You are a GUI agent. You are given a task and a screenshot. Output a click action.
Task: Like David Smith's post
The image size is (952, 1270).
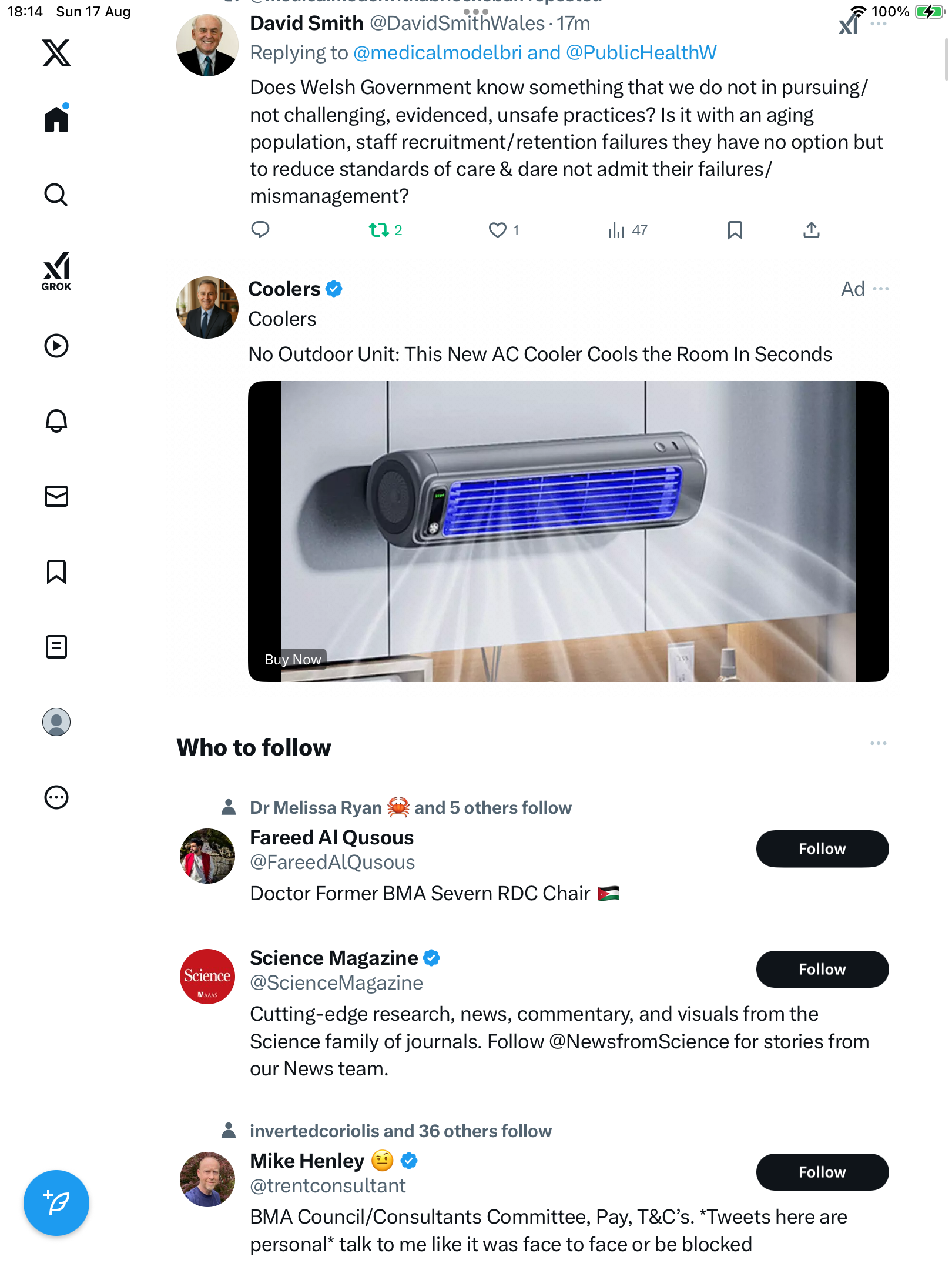(x=498, y=230)
